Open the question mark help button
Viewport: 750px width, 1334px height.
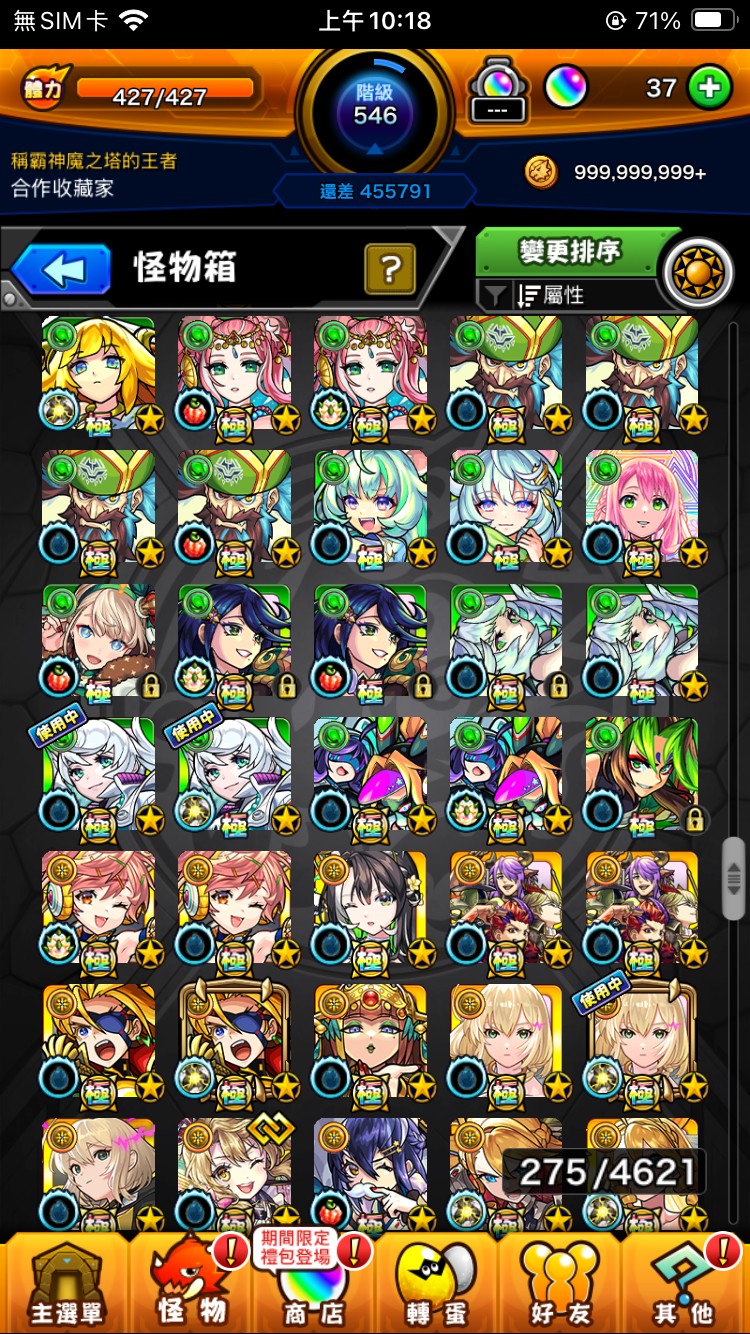point(390,269)
